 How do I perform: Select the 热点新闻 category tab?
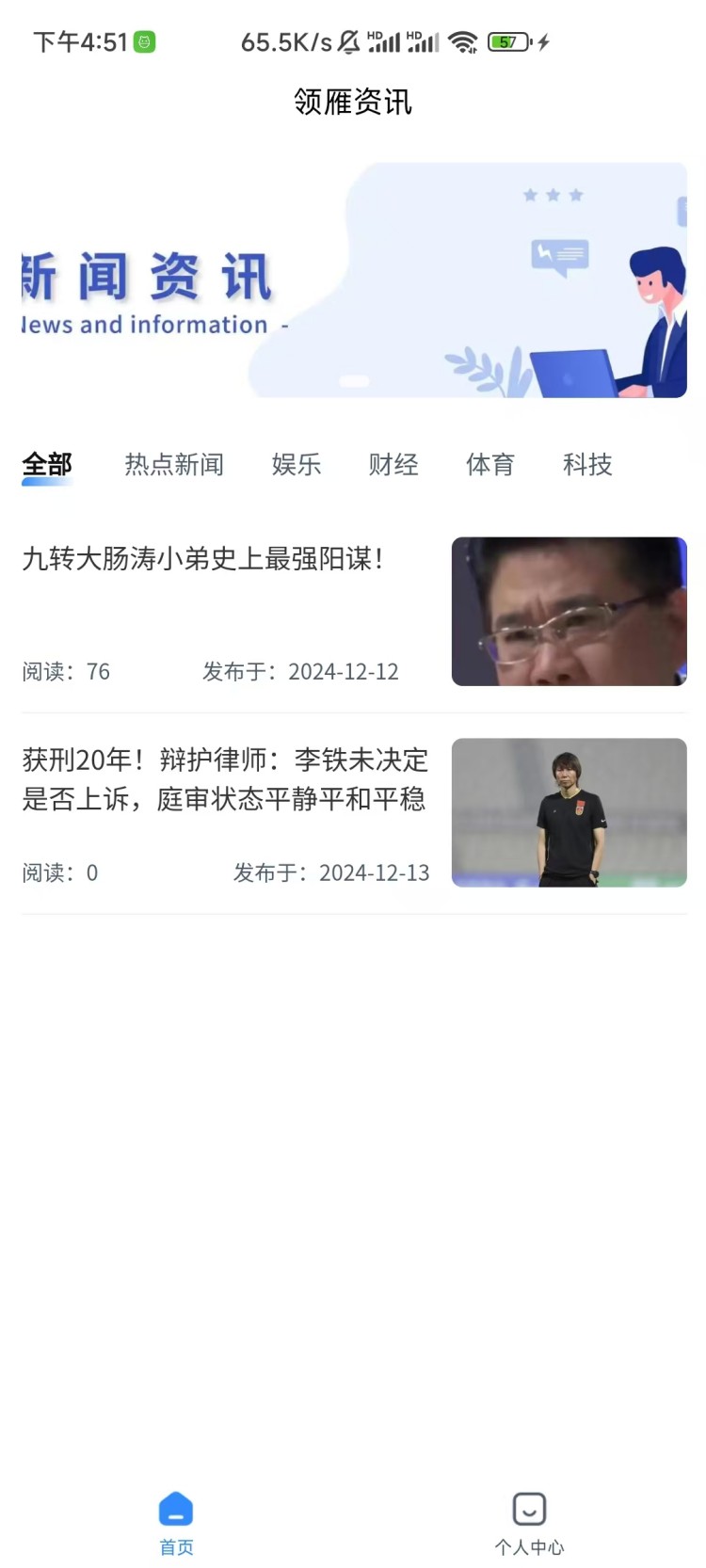tap(174, 465)
